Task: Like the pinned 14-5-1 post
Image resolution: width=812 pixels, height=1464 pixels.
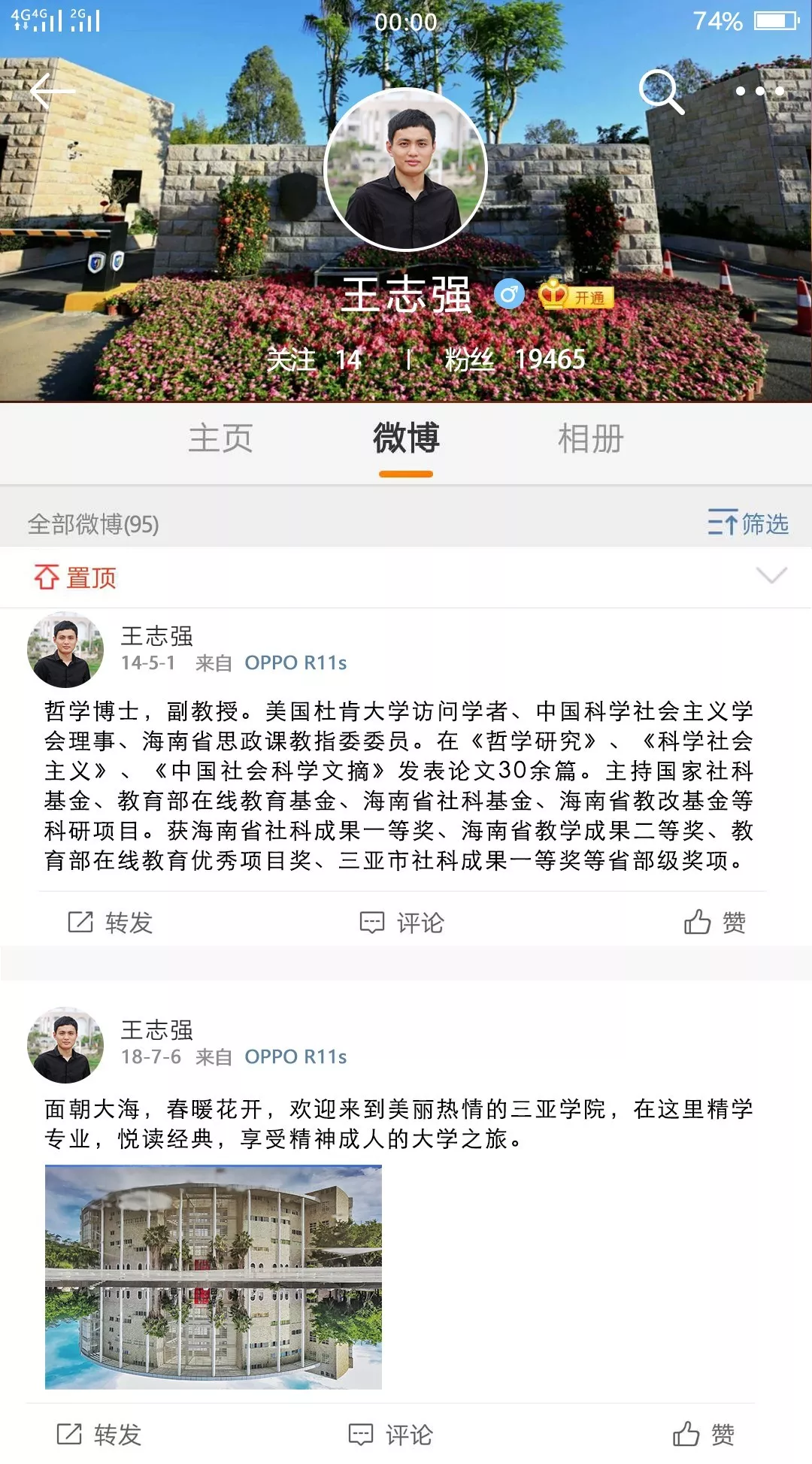Action: click(x=715, y=922)
